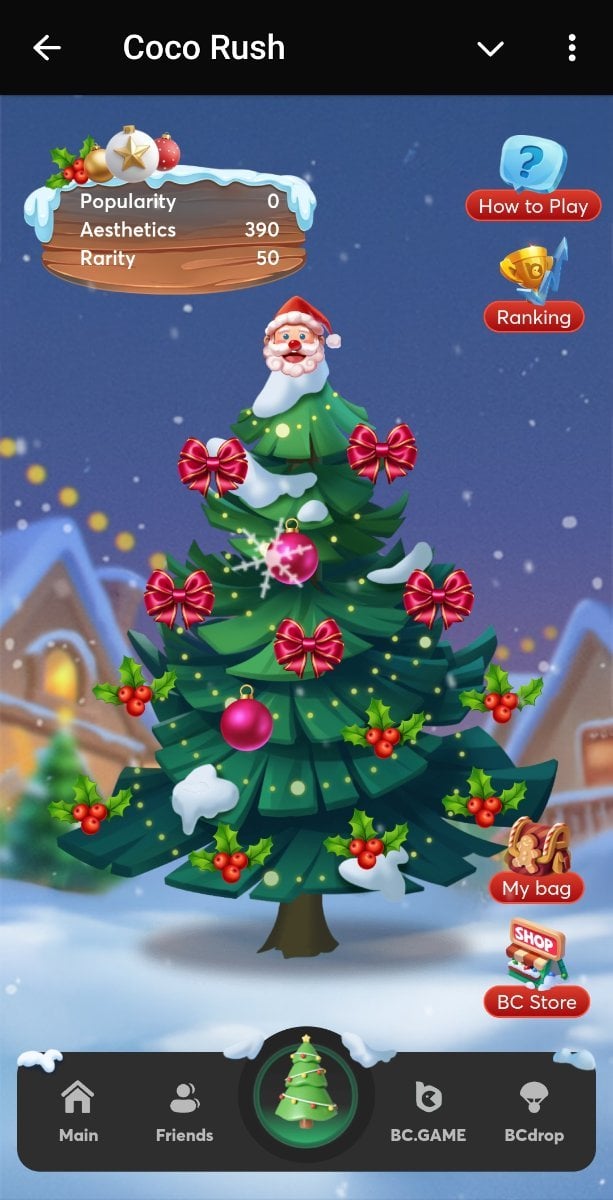Go to the BCdrop tab
Viewport: 613px width, 1200px height.
(x=533, y=1111)
